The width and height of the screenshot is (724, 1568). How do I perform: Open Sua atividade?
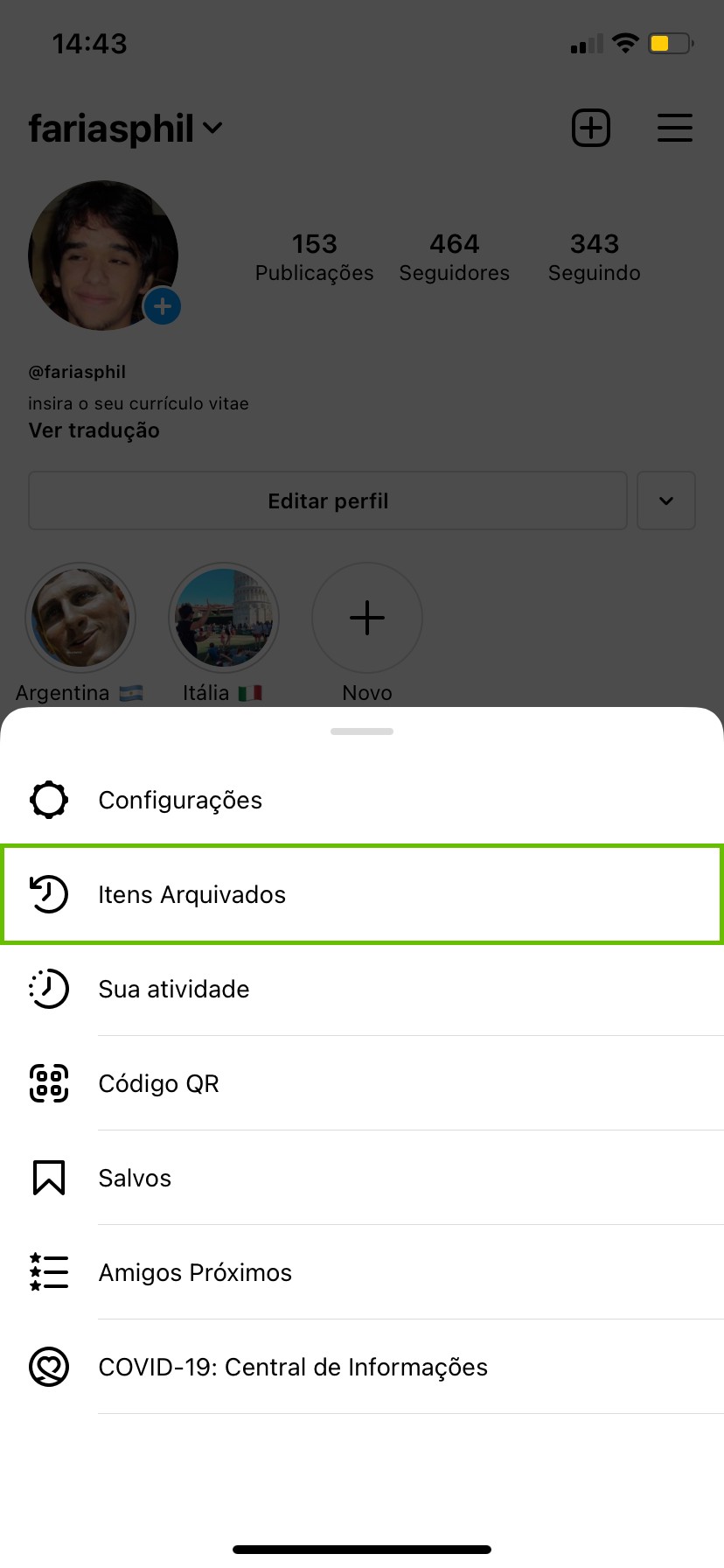pyautogui.click(x=174, y=989)
